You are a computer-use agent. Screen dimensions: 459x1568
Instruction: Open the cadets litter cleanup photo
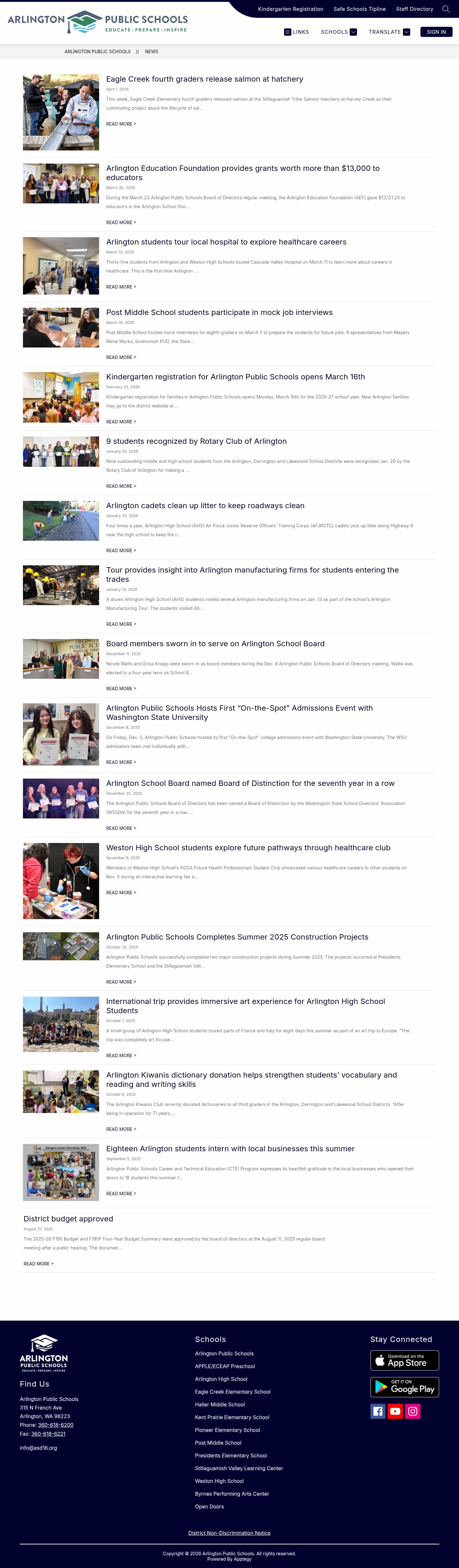[61, 521]
